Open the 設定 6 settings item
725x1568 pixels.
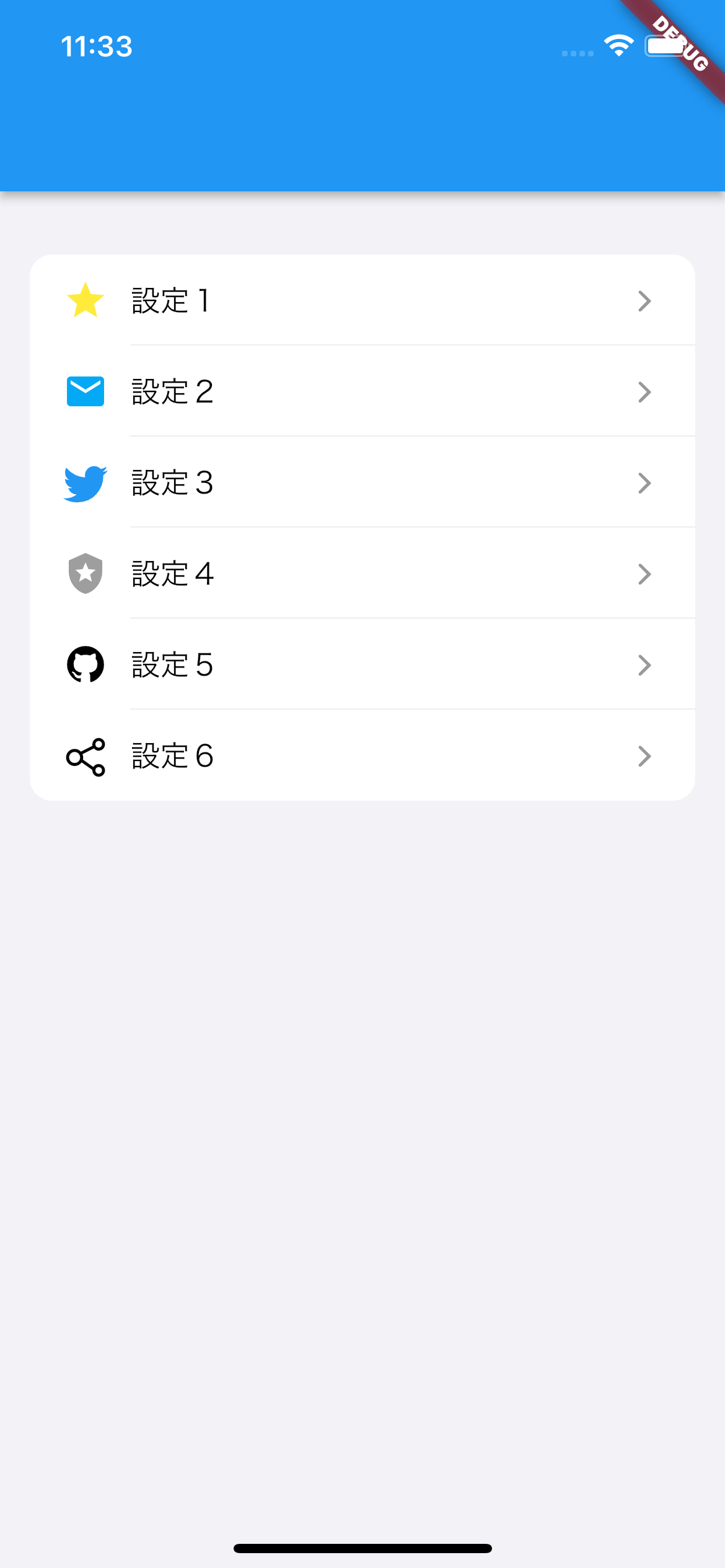point(362,756)
